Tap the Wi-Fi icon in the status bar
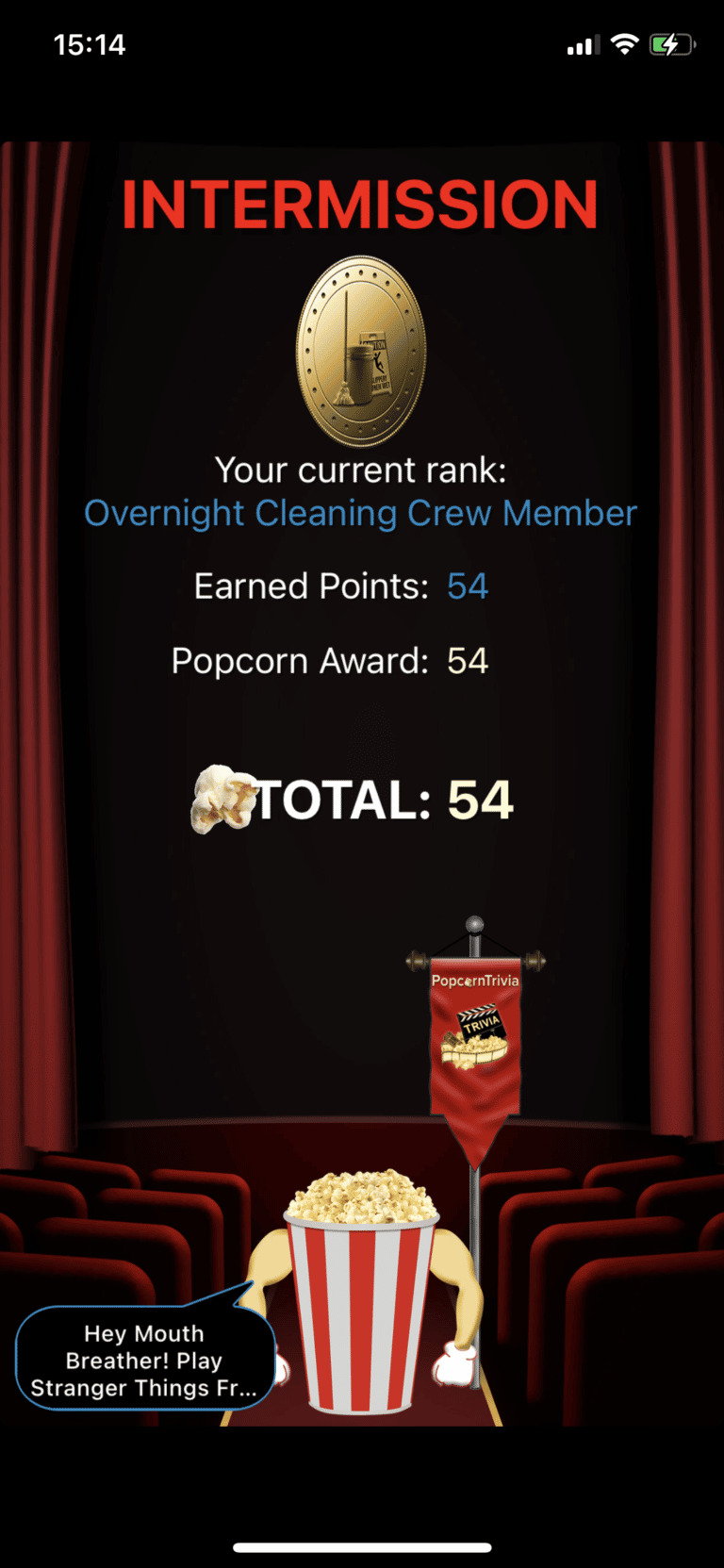The height and width of the screenshot is (1568, 724). tap(624, 43)
